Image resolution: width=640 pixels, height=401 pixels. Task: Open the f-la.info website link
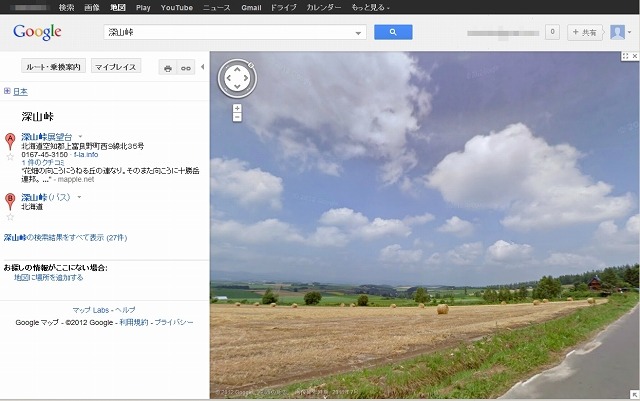click(86, 155)
